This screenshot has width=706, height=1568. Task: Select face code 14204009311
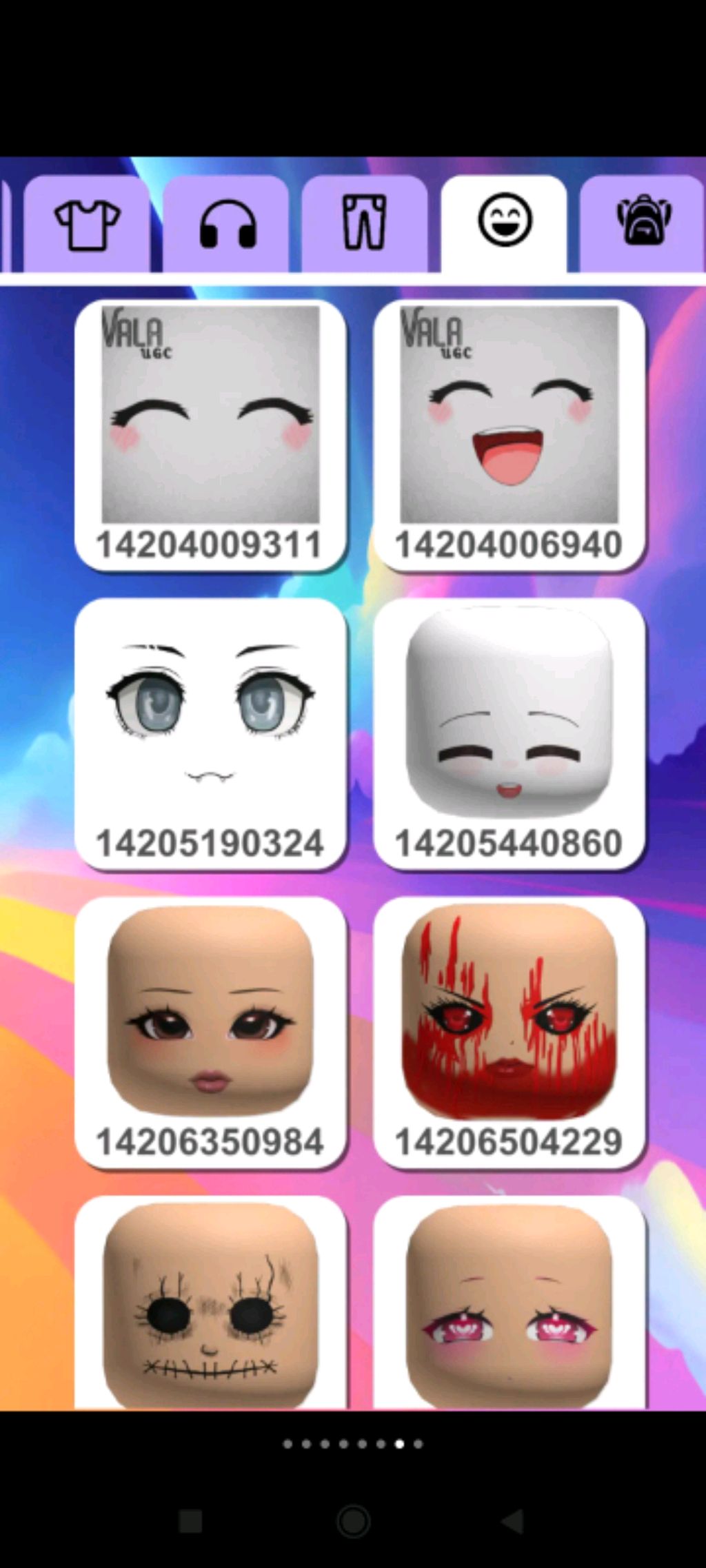[x=210, y=434]
